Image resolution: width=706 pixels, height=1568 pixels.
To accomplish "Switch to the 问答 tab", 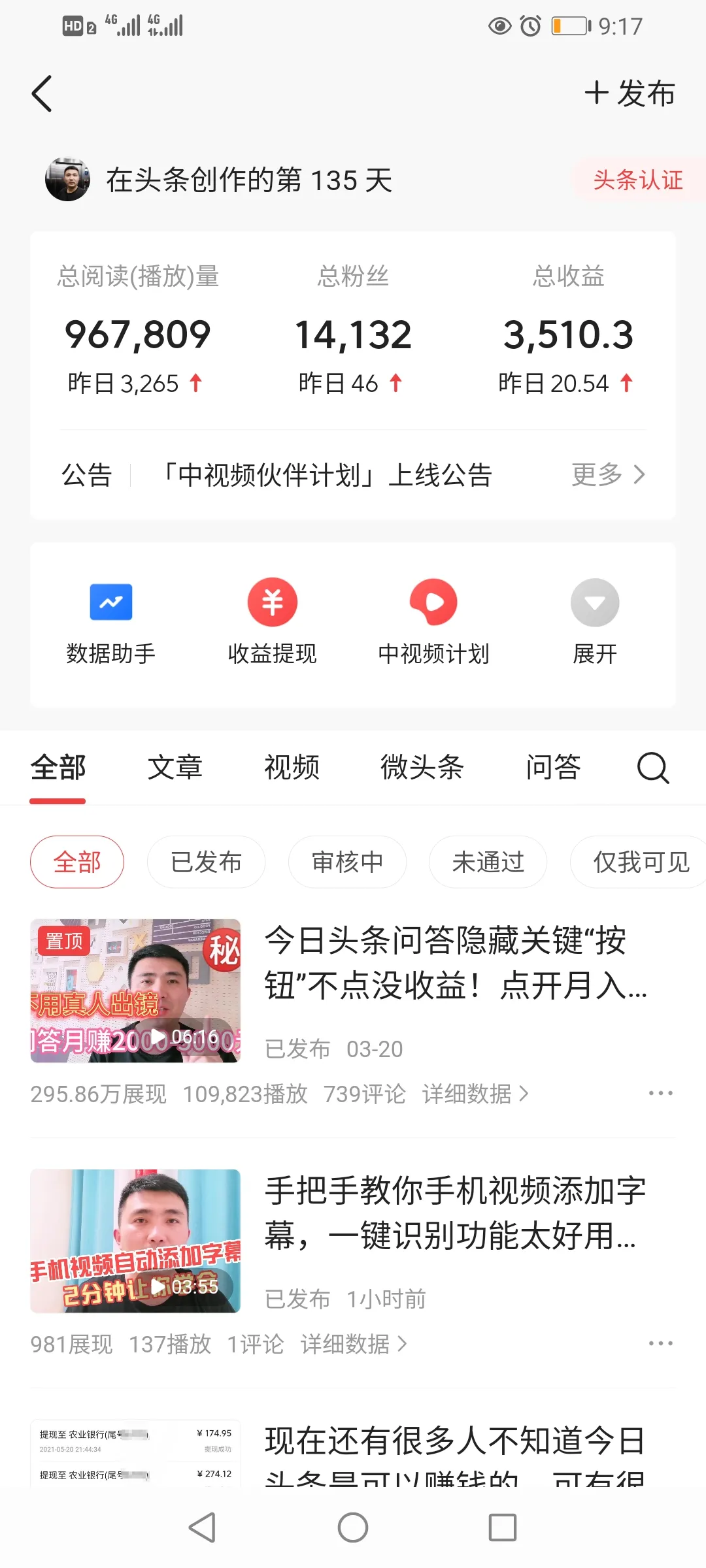I will (553, 768).
